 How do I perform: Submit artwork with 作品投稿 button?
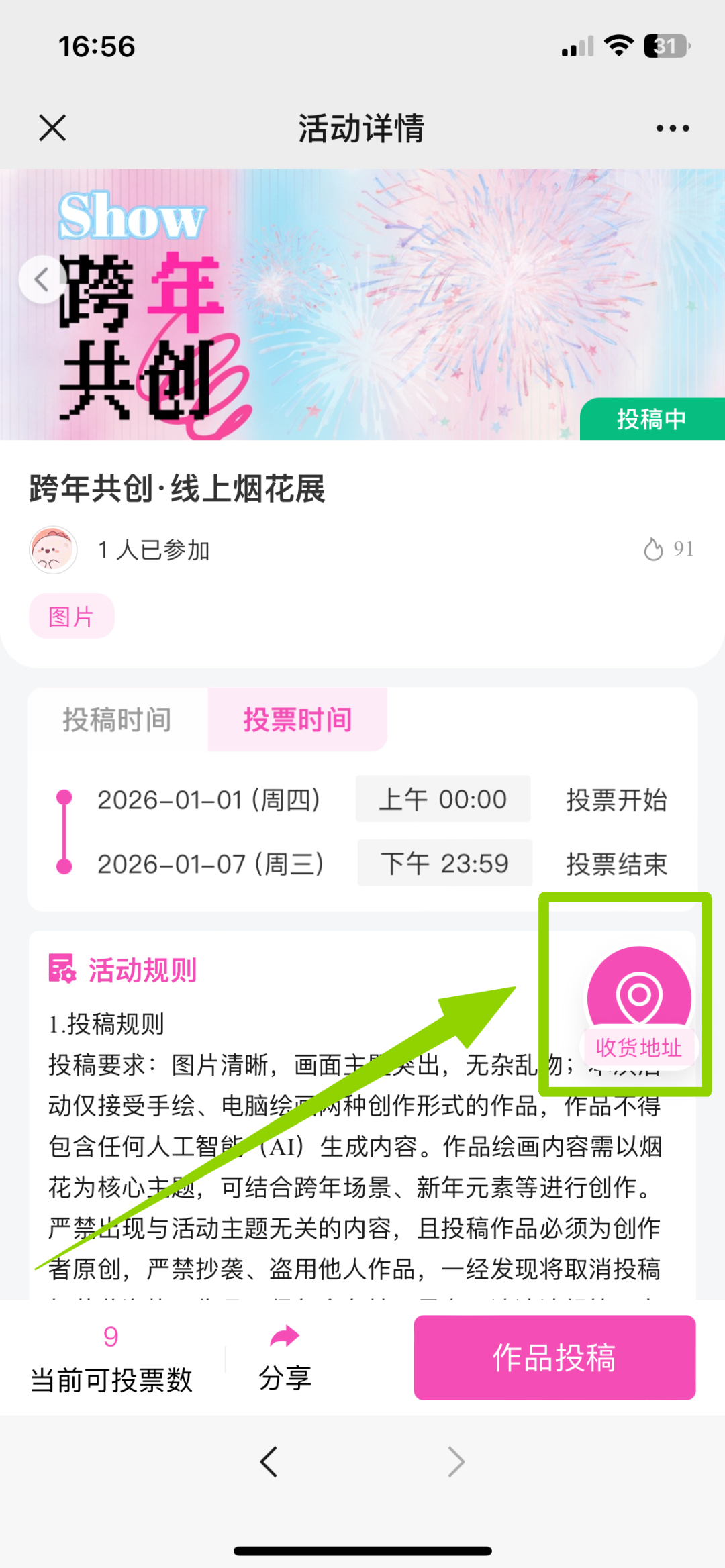pyautogui.click(x=554, y=1357)
